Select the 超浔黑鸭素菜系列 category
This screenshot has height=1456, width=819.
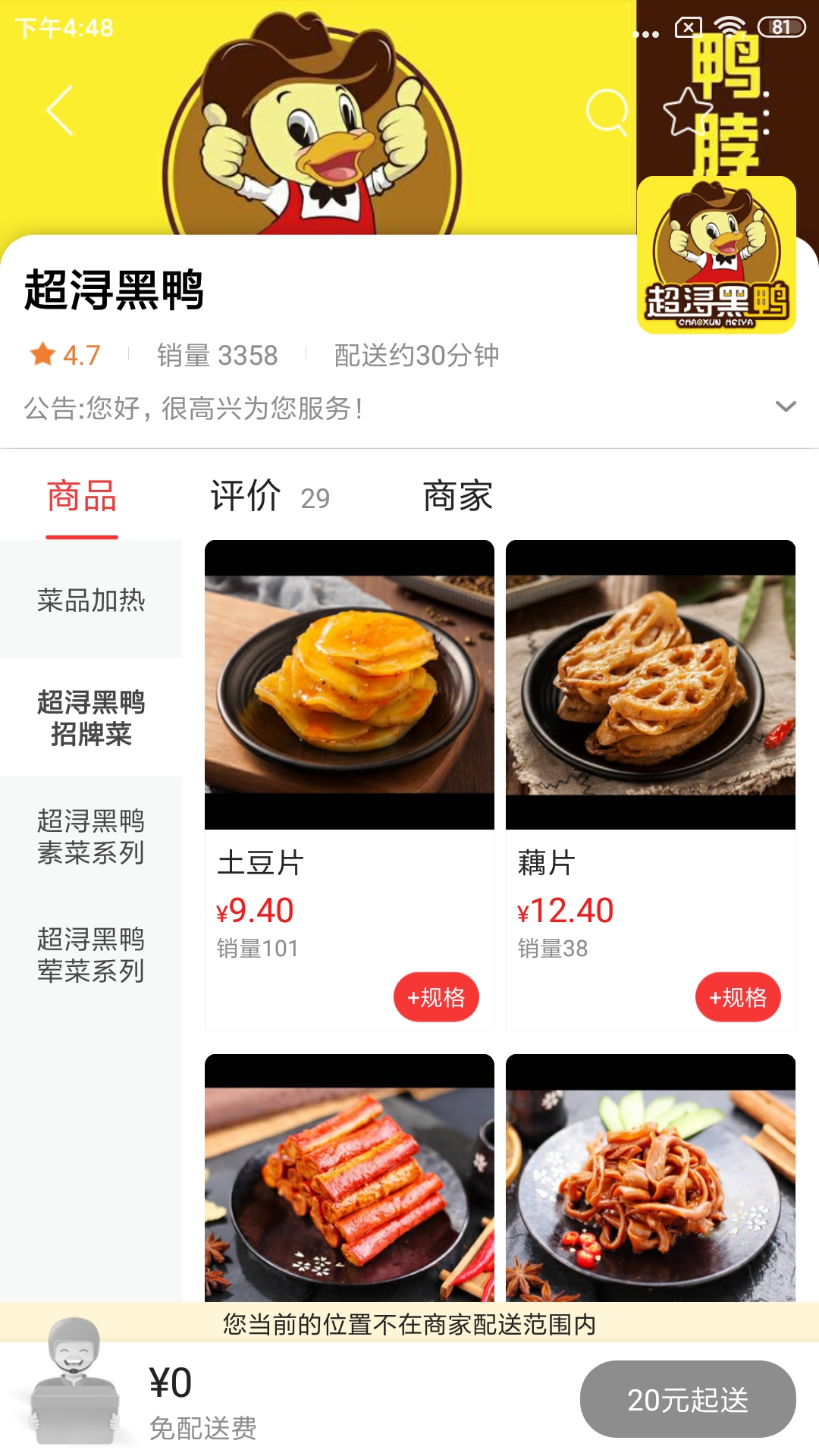(91, 838)
